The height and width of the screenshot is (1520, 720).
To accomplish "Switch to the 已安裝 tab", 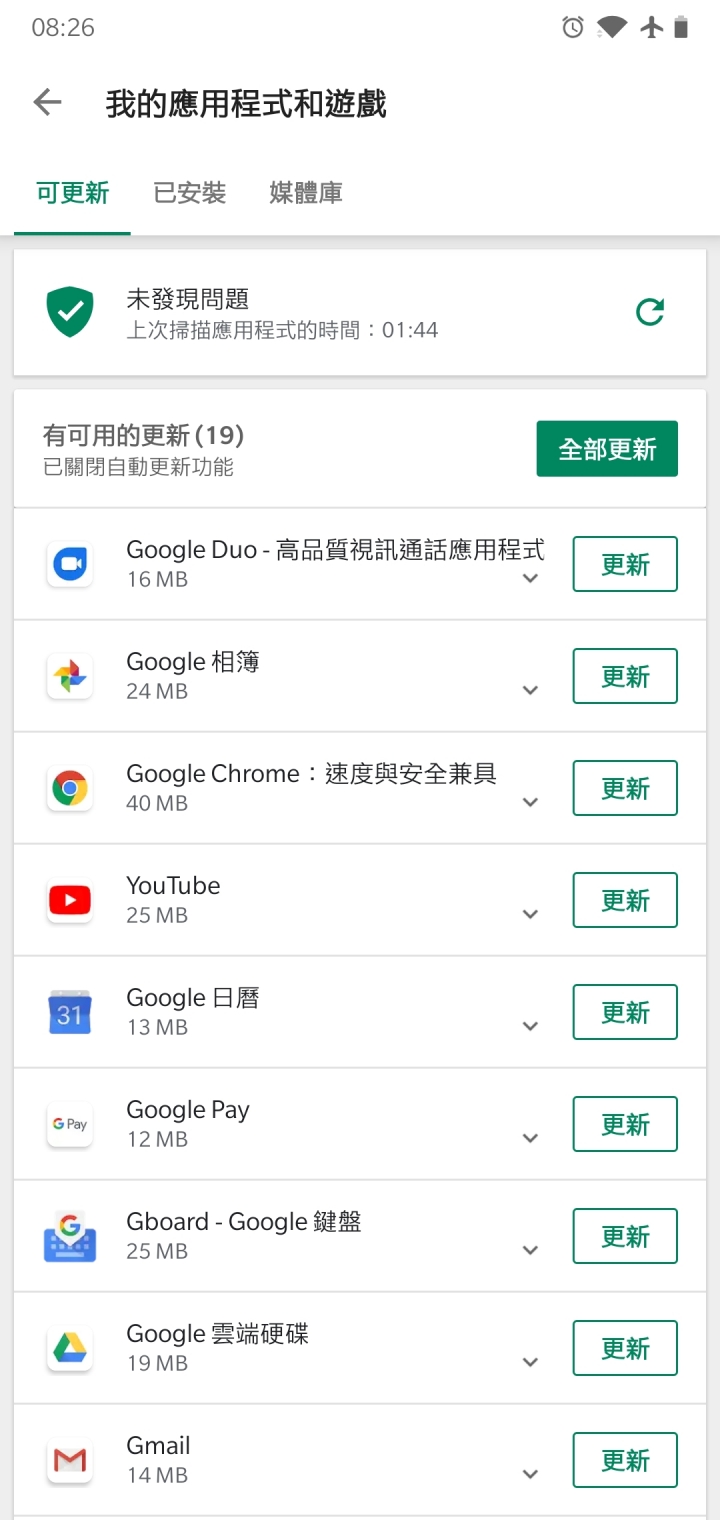I will point(189,193).
